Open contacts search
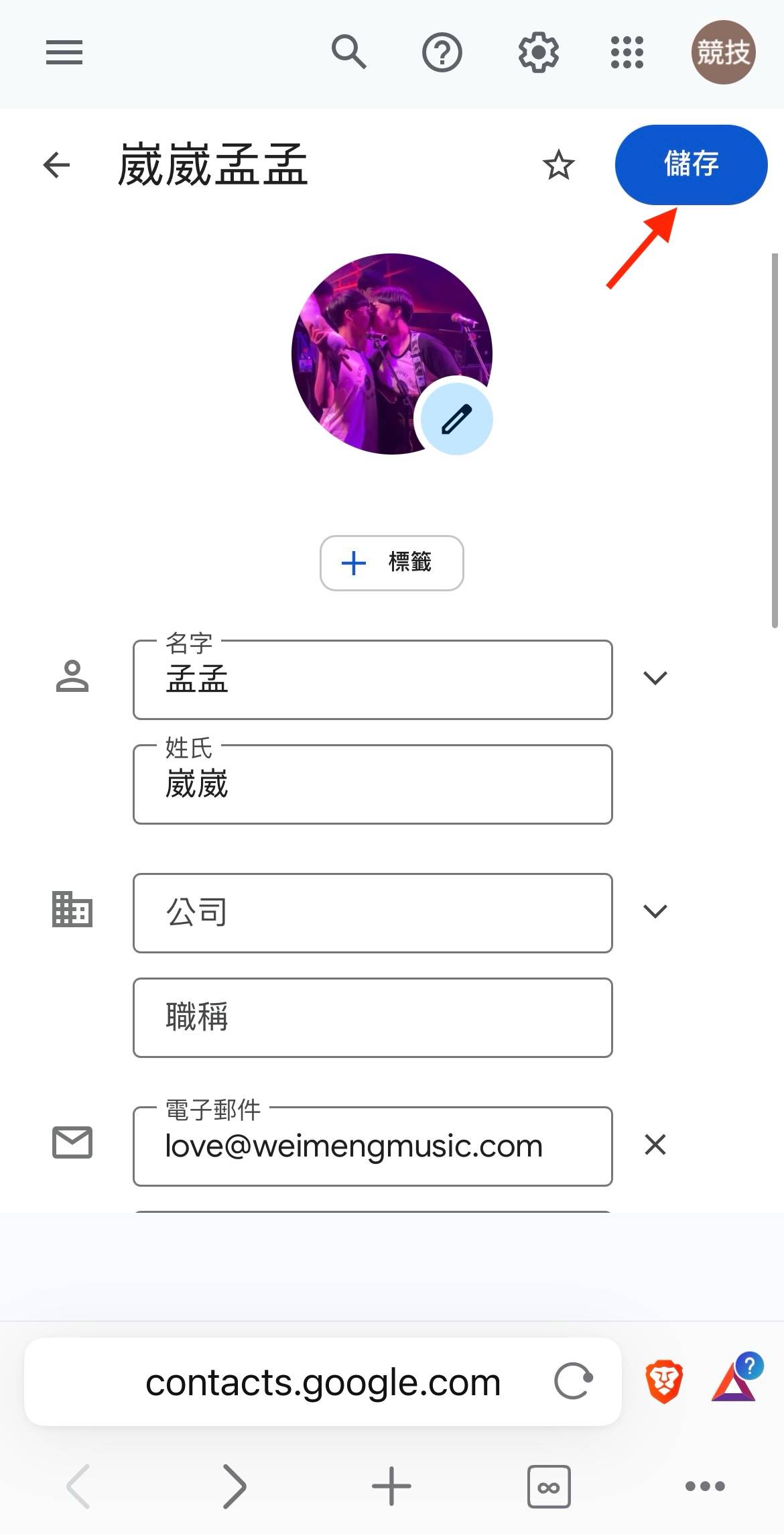784x1534 pixels. [349, 52]
